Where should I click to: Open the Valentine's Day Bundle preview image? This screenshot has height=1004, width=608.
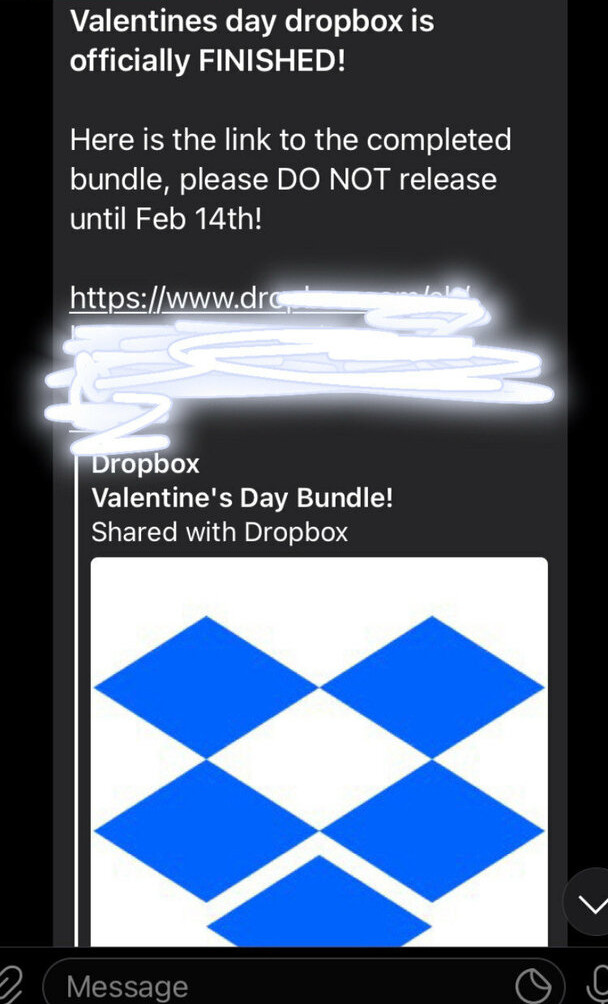click(x=319, y=750)
